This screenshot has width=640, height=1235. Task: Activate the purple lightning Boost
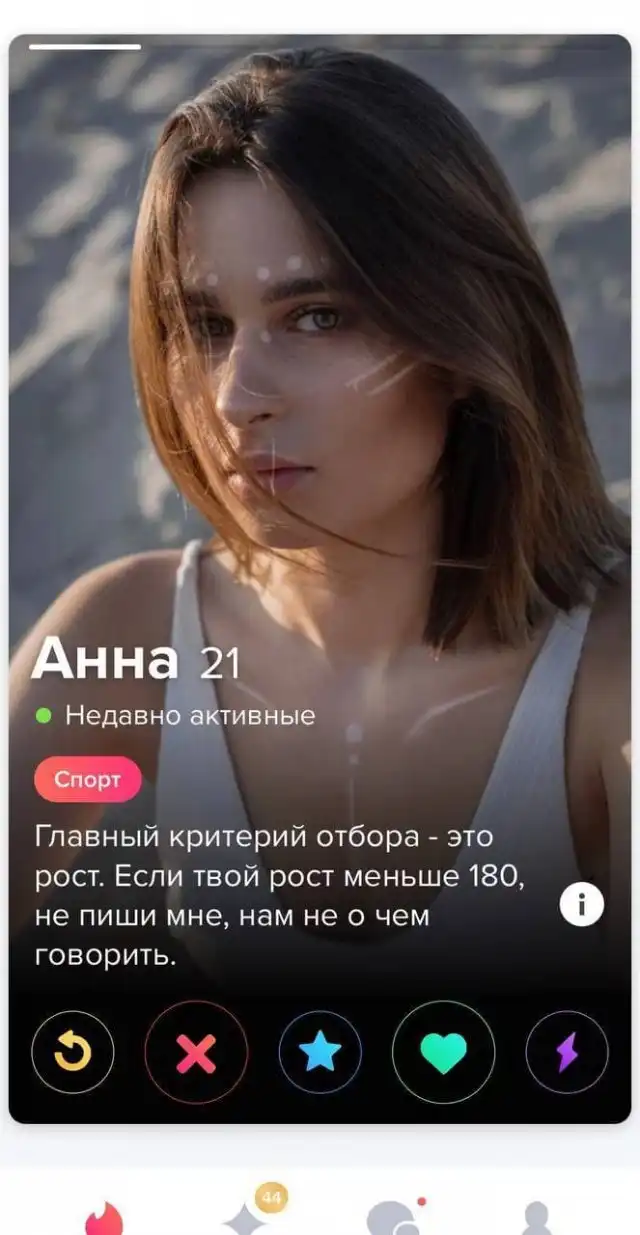tap(567, 1052)
